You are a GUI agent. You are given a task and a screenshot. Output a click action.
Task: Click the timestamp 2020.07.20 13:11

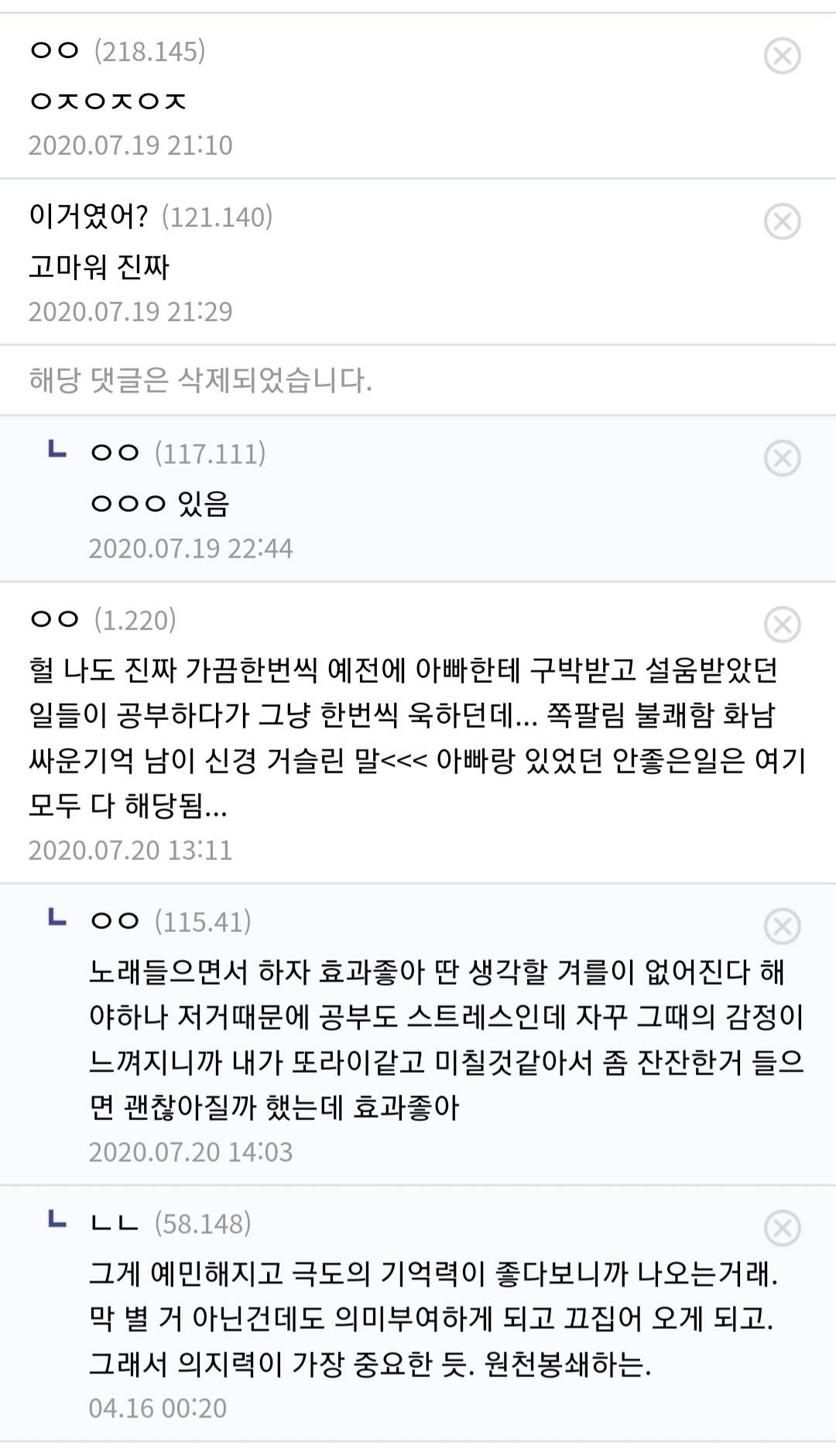pos(132,850)
